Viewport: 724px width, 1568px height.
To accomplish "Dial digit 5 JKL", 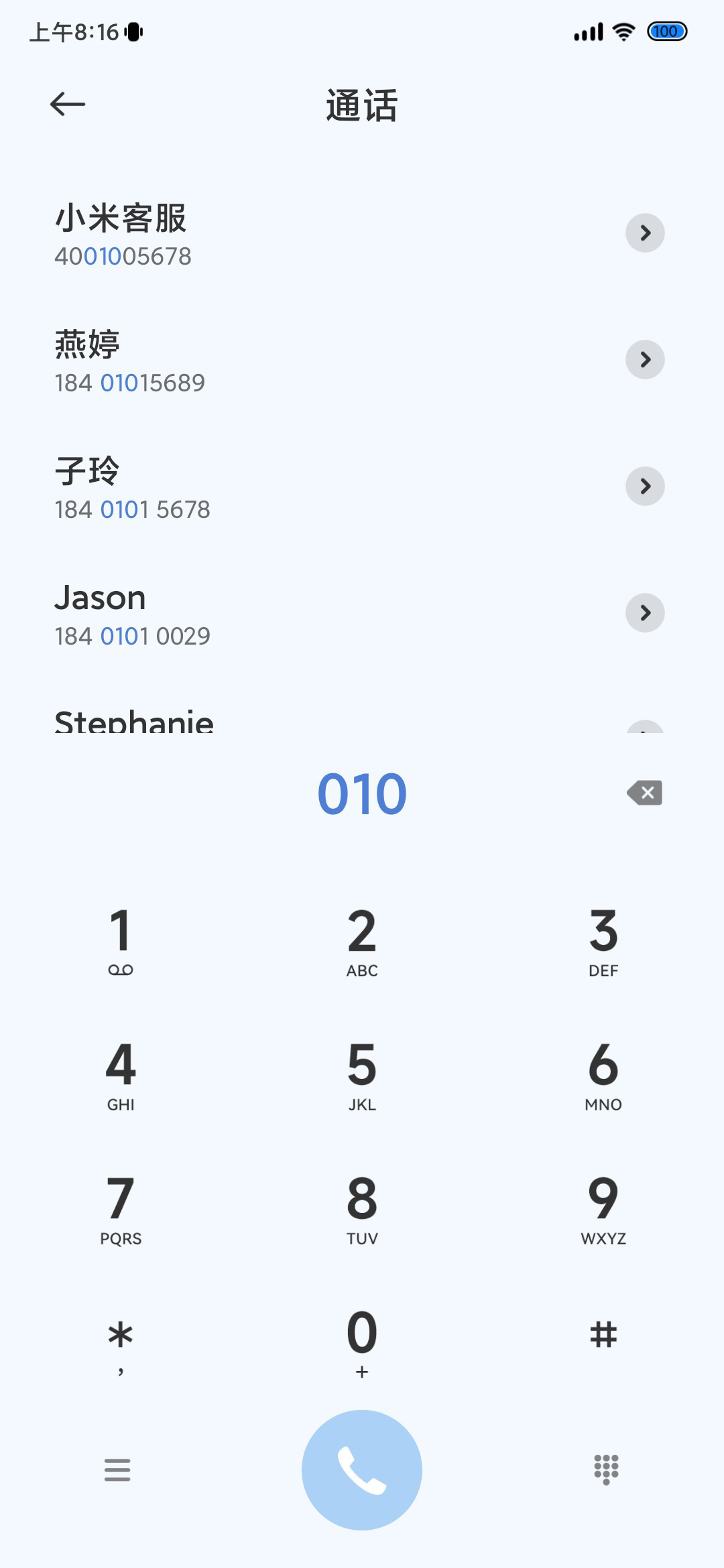I will tap(362, 1075).
